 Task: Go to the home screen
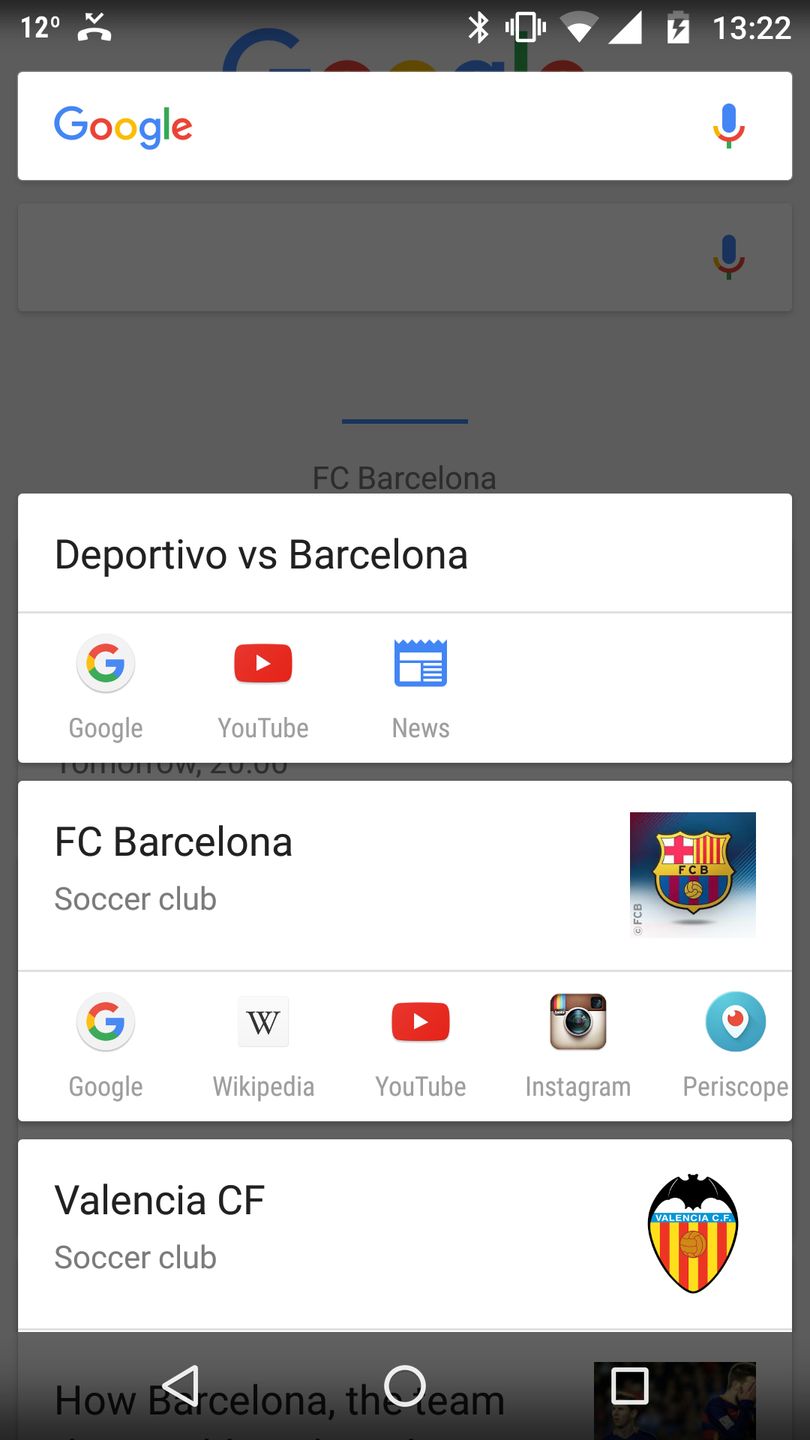coord(405,1386)
